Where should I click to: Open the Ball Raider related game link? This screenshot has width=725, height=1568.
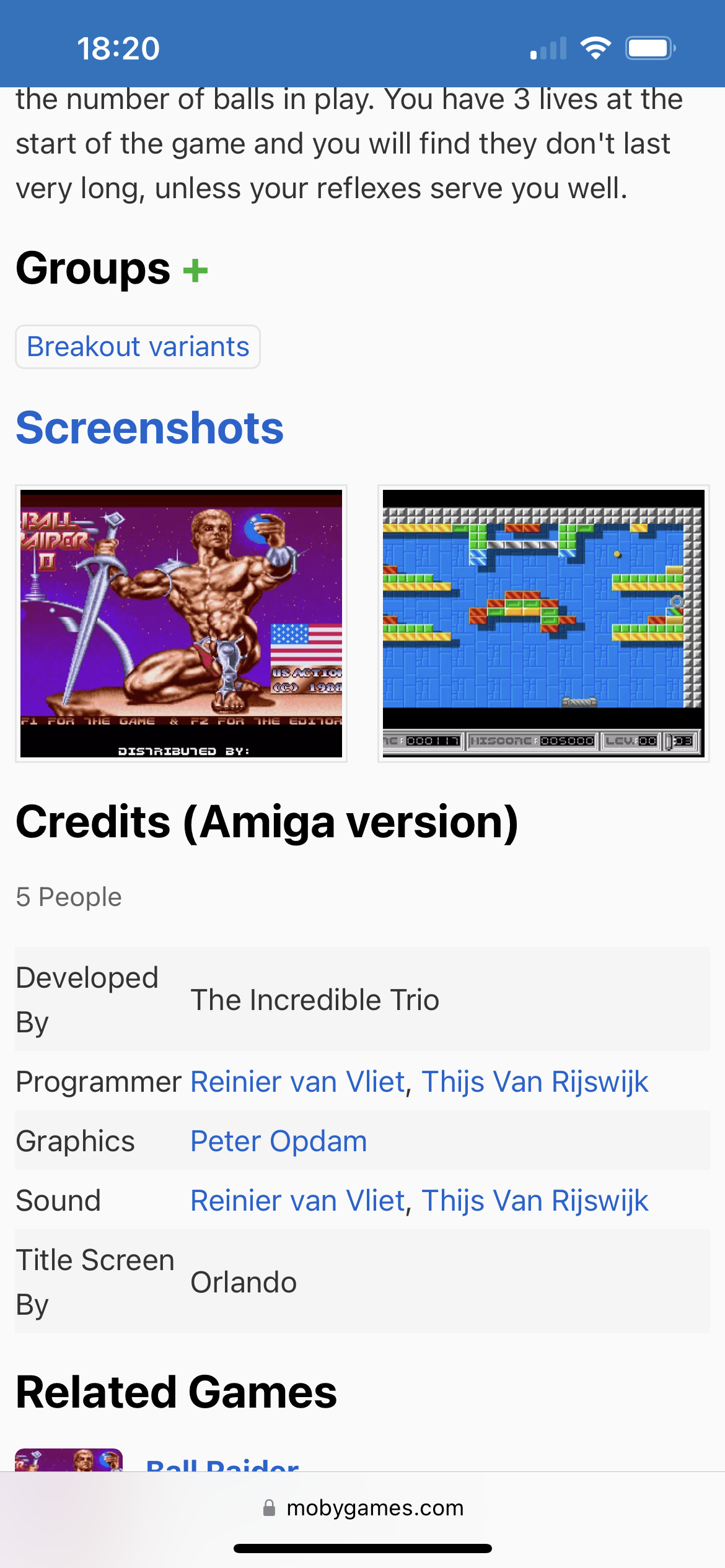[x=223, y=1464]
